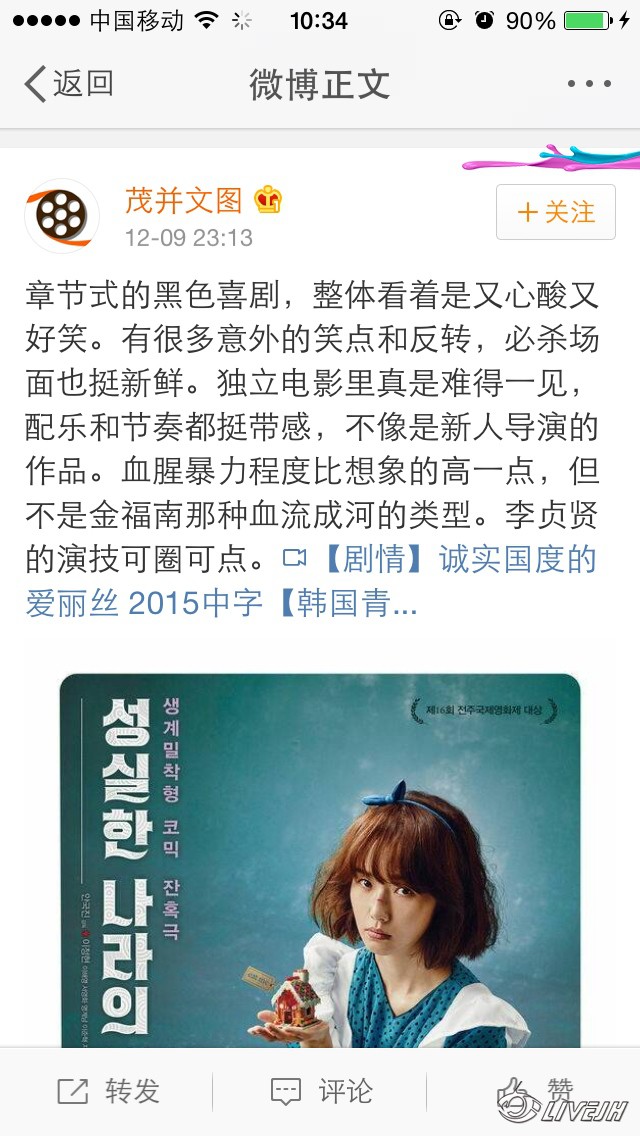Go back via the 返回 button

pos(68,84)
